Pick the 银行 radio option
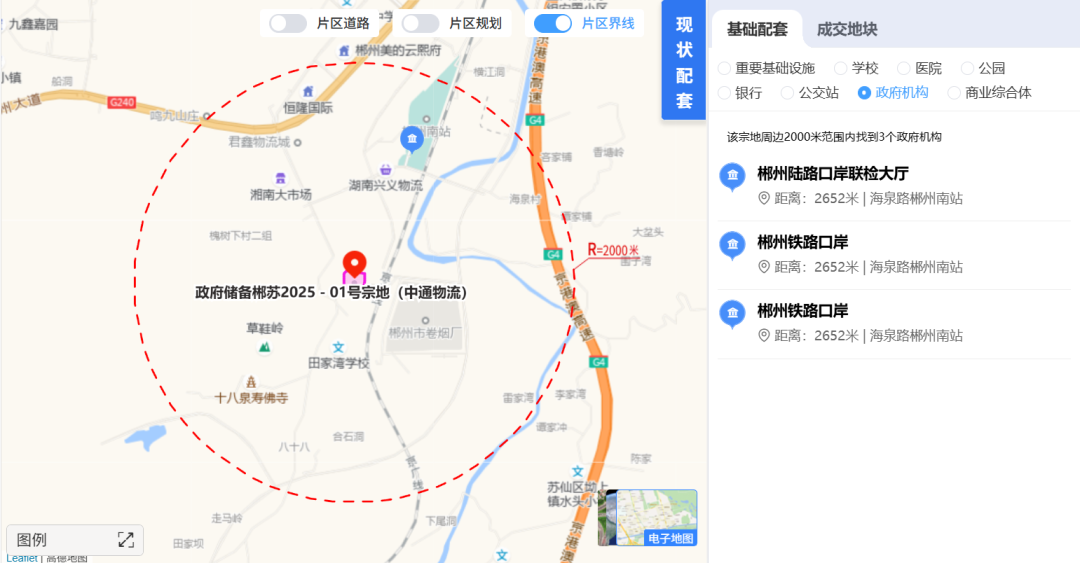Viewport: 1080px width, 563px height. (725, 93)
